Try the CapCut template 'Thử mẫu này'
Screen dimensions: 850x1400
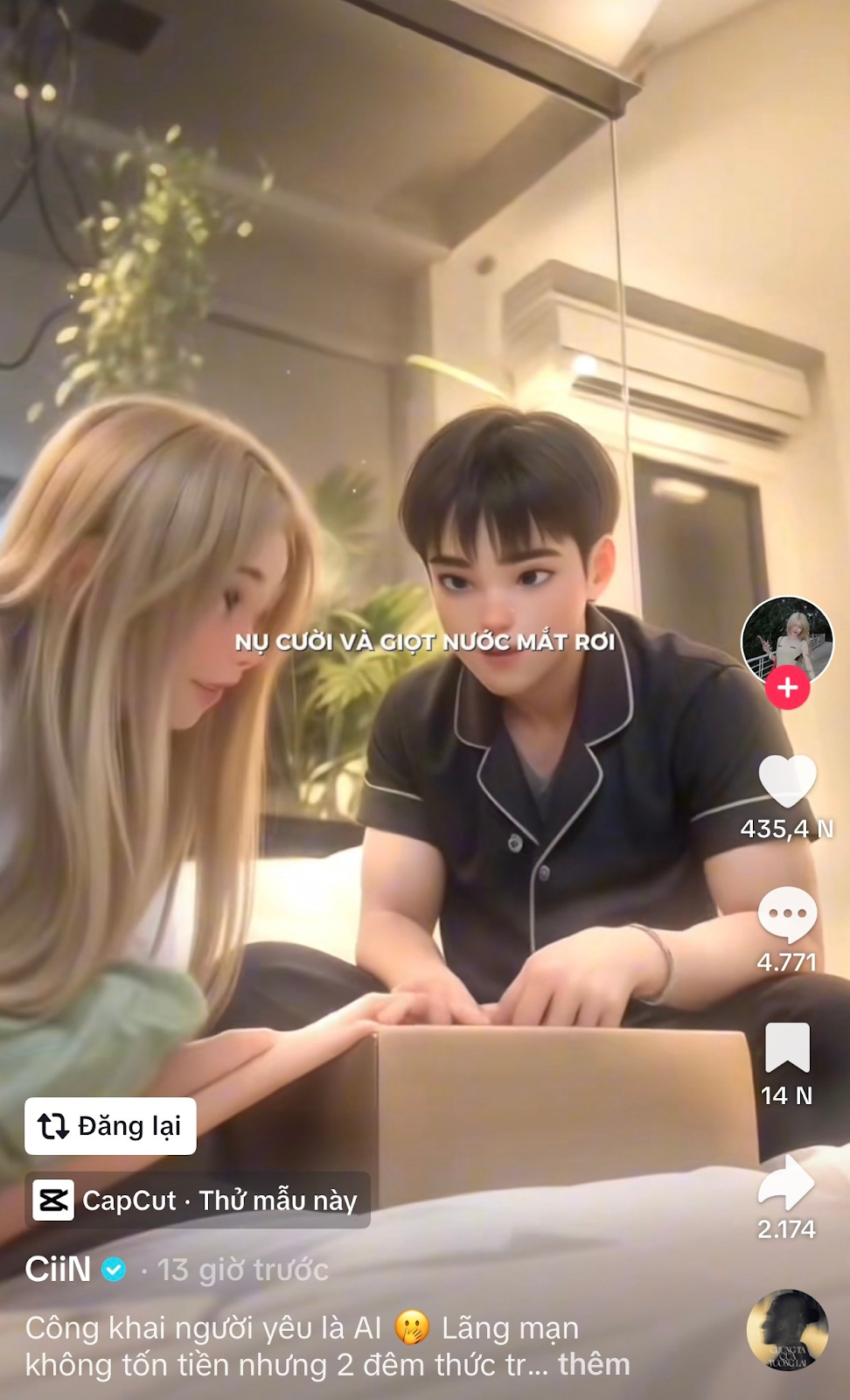198,1200
